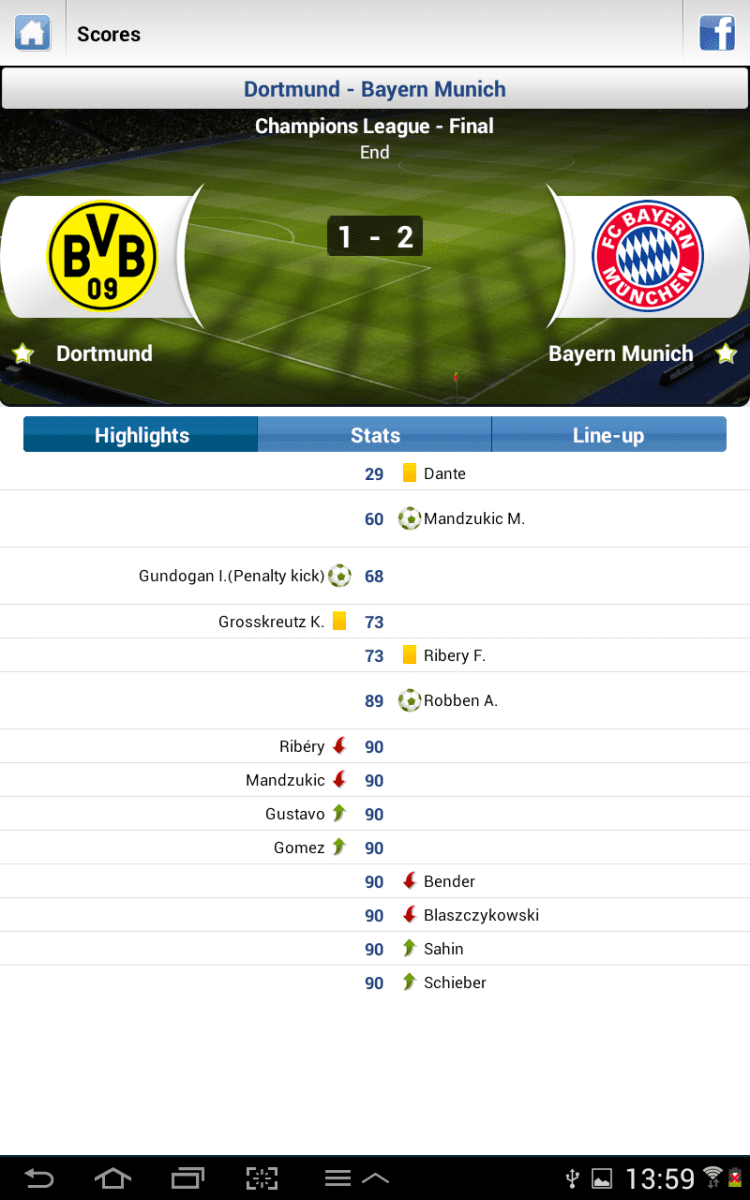Go to the app home screen
Viewport: 750px width, 1200px height.
(x=32, y=33)
